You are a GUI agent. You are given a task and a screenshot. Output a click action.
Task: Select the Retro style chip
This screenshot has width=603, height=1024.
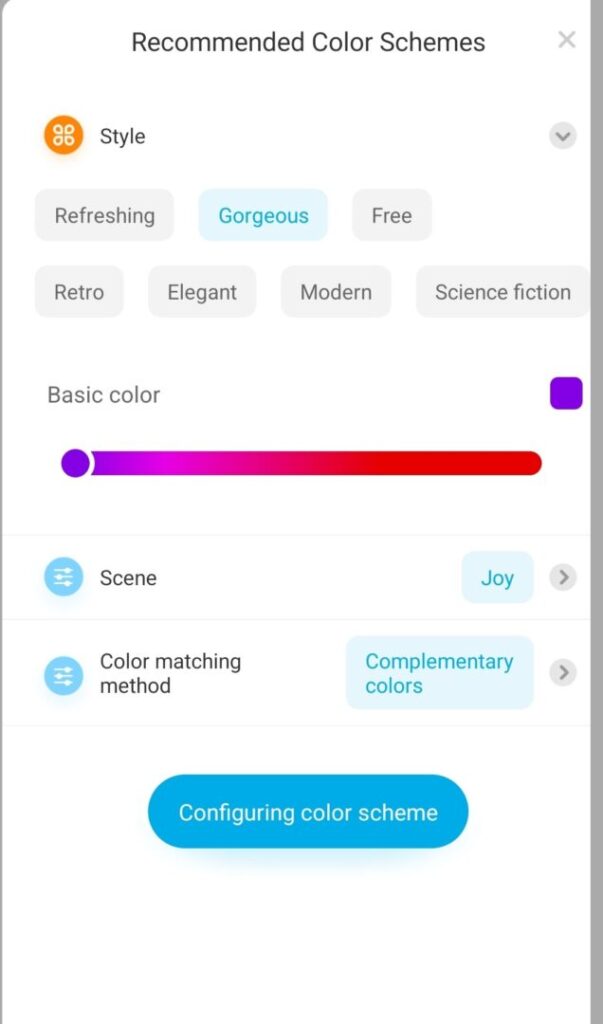tap(79, 291)
